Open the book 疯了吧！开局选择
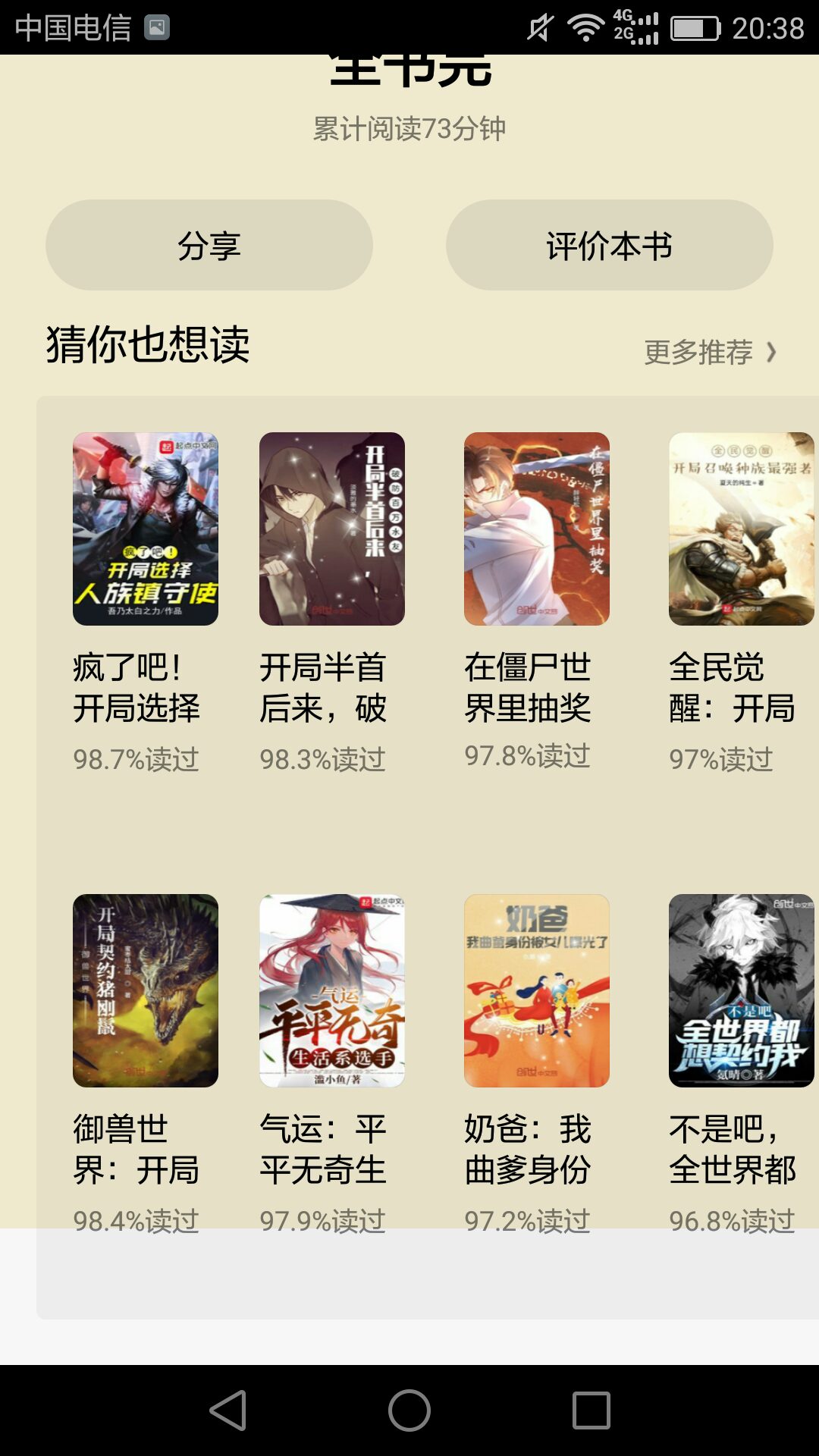This screenshot has height=1456, width=819. coord(146,529)
